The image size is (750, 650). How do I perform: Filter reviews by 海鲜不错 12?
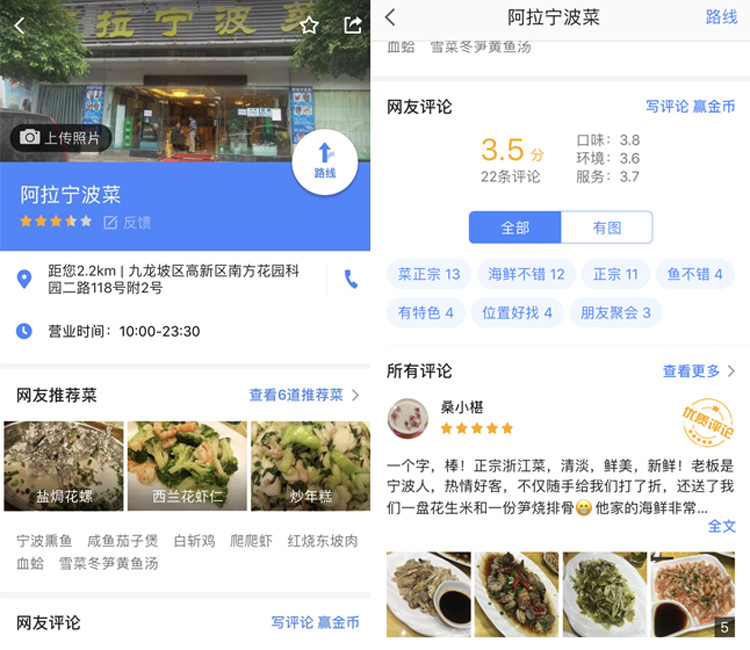(x=526, y=274)
